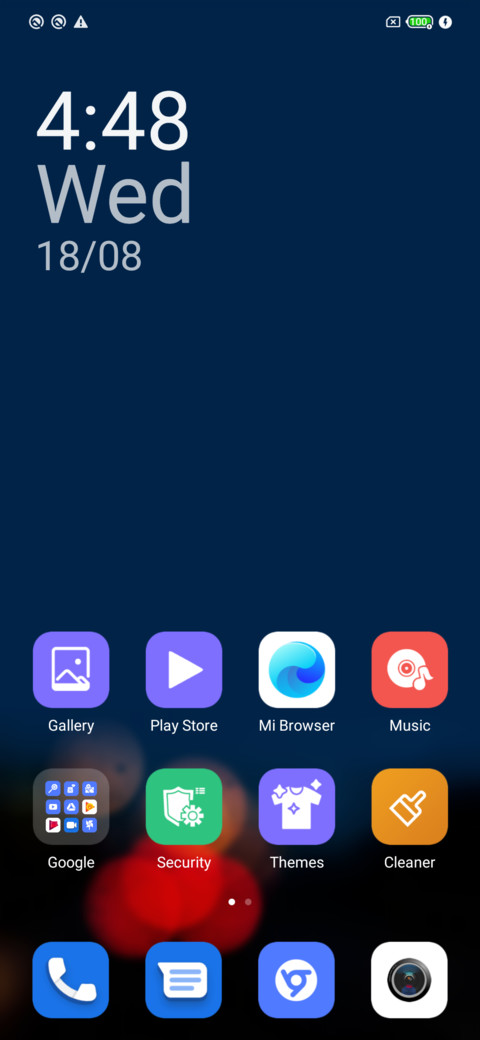Viewport: 480px width, 1040px height.
Task: Open the Messages app in the dock
Action: (184, 980)
